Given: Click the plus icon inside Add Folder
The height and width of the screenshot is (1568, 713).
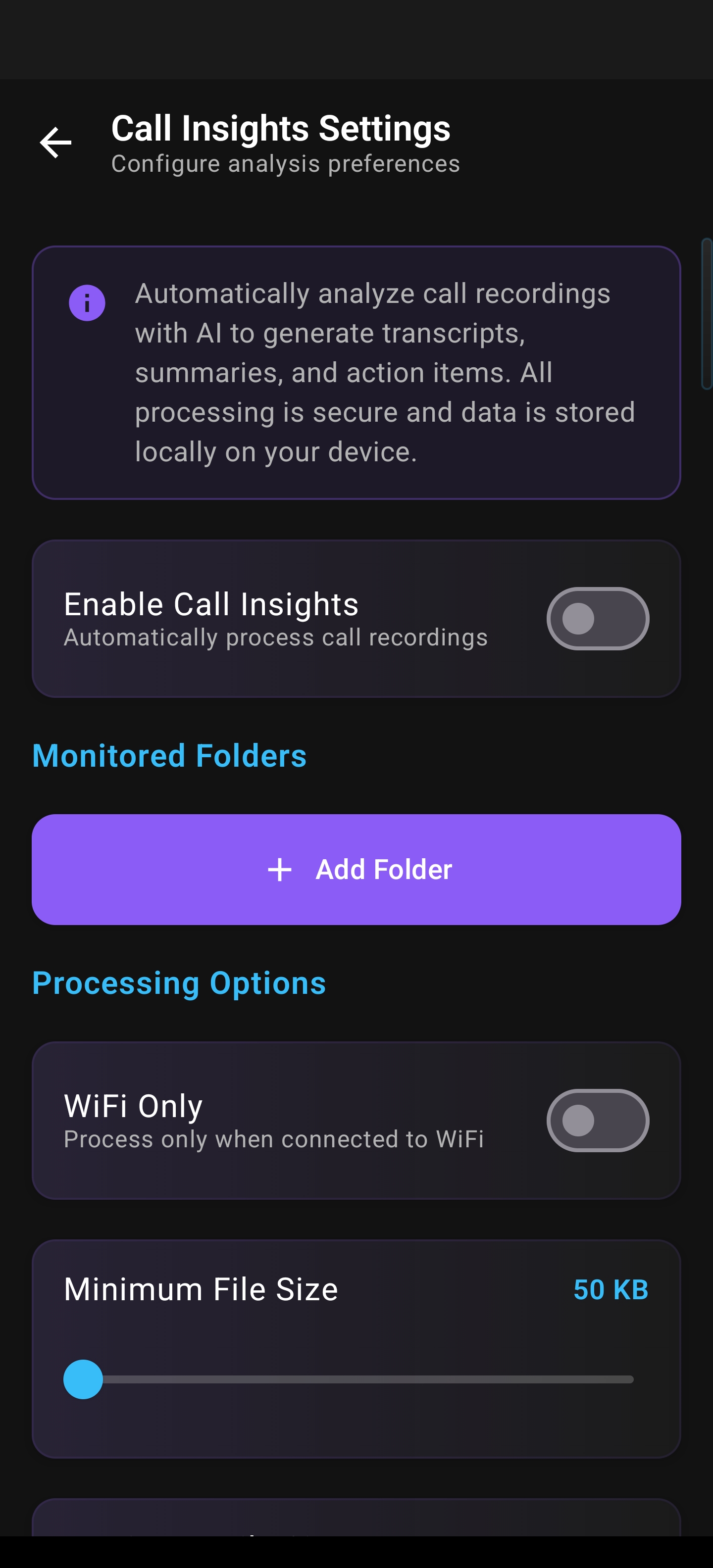Looking at the screenshot, I should tap(279, 870).
